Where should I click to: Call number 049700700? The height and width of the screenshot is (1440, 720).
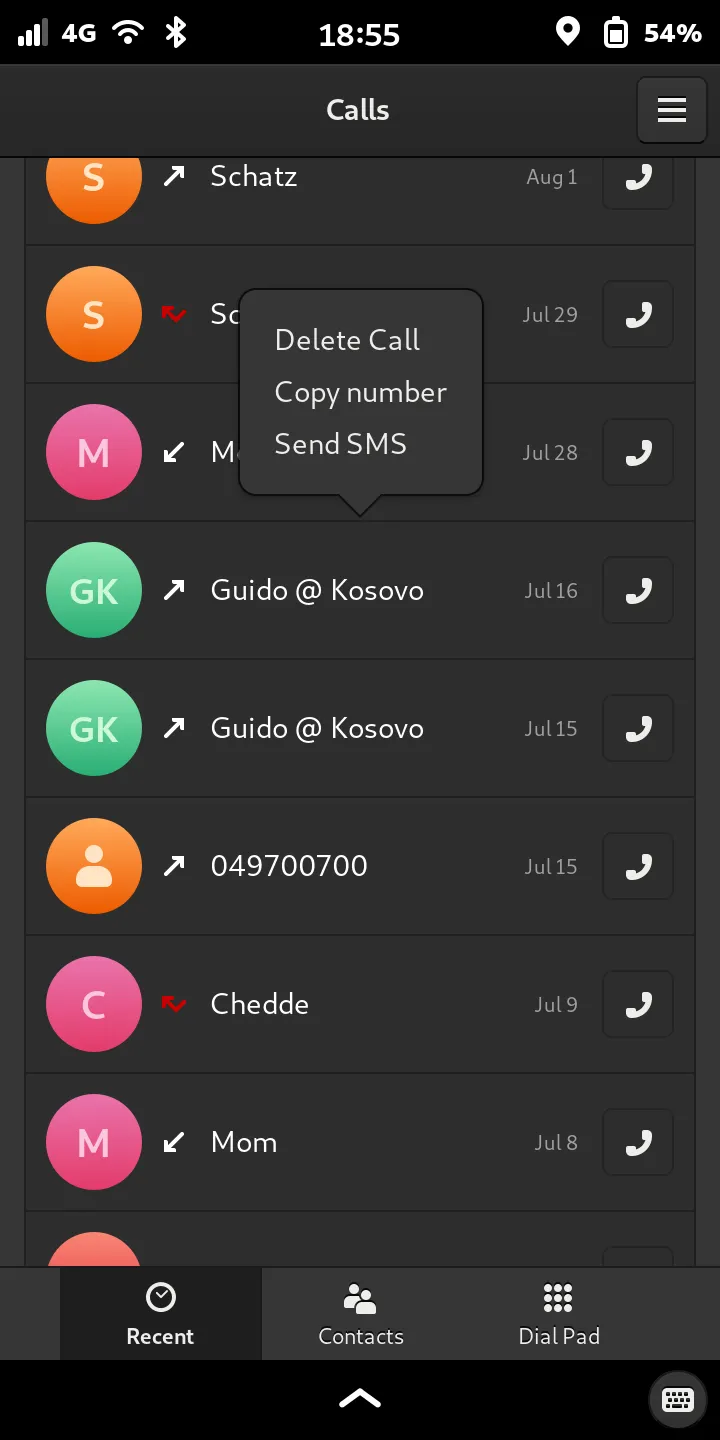tap(638, 867)
